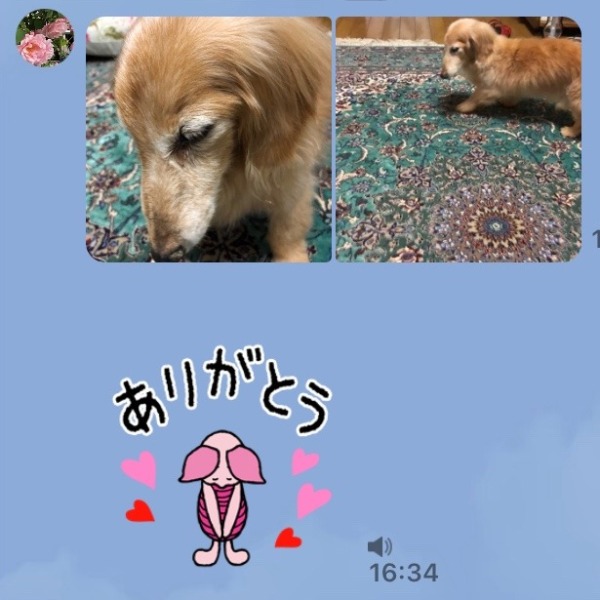Screen dimensions: 600x600
Task: Tap the ありがとう sticker
Action: coord(224,470)
